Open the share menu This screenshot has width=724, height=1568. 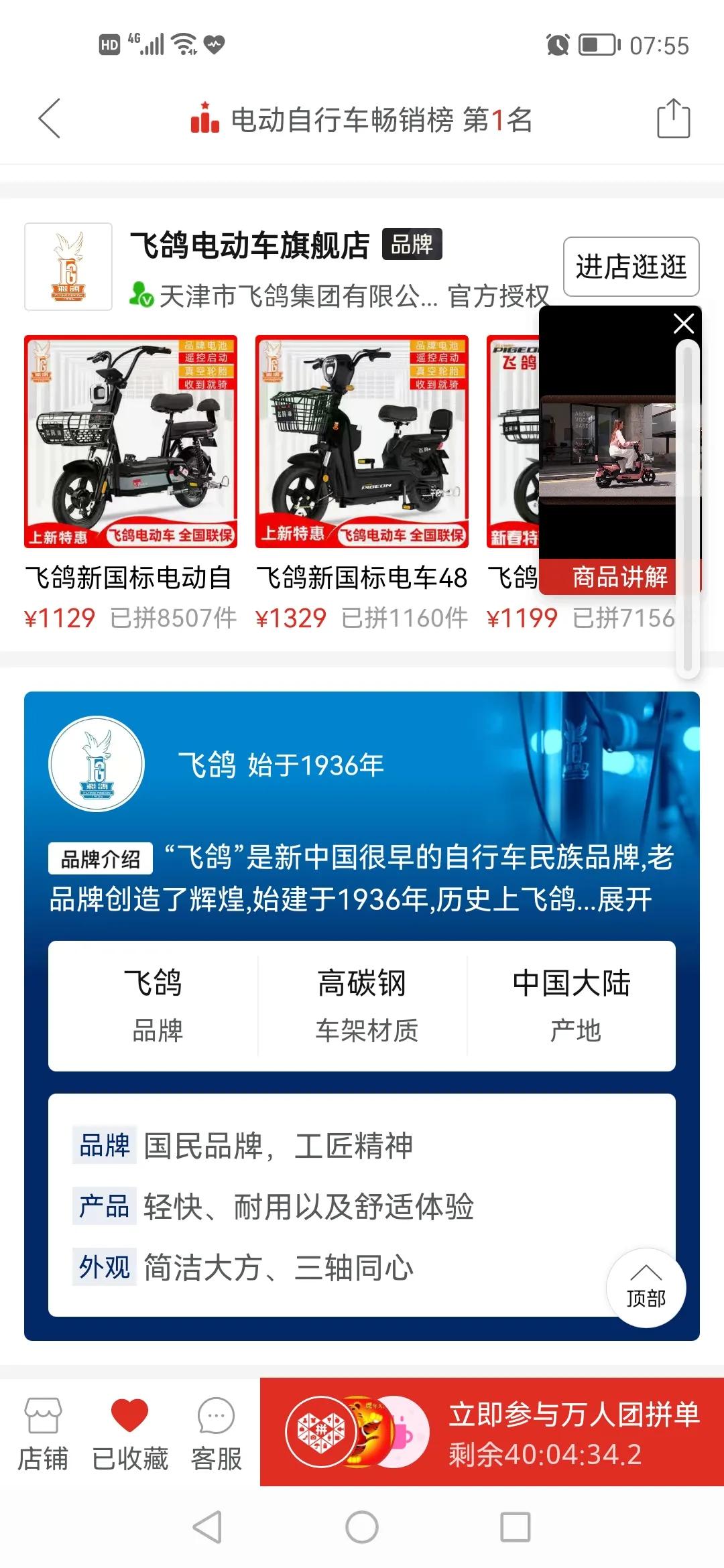[673, 119]
